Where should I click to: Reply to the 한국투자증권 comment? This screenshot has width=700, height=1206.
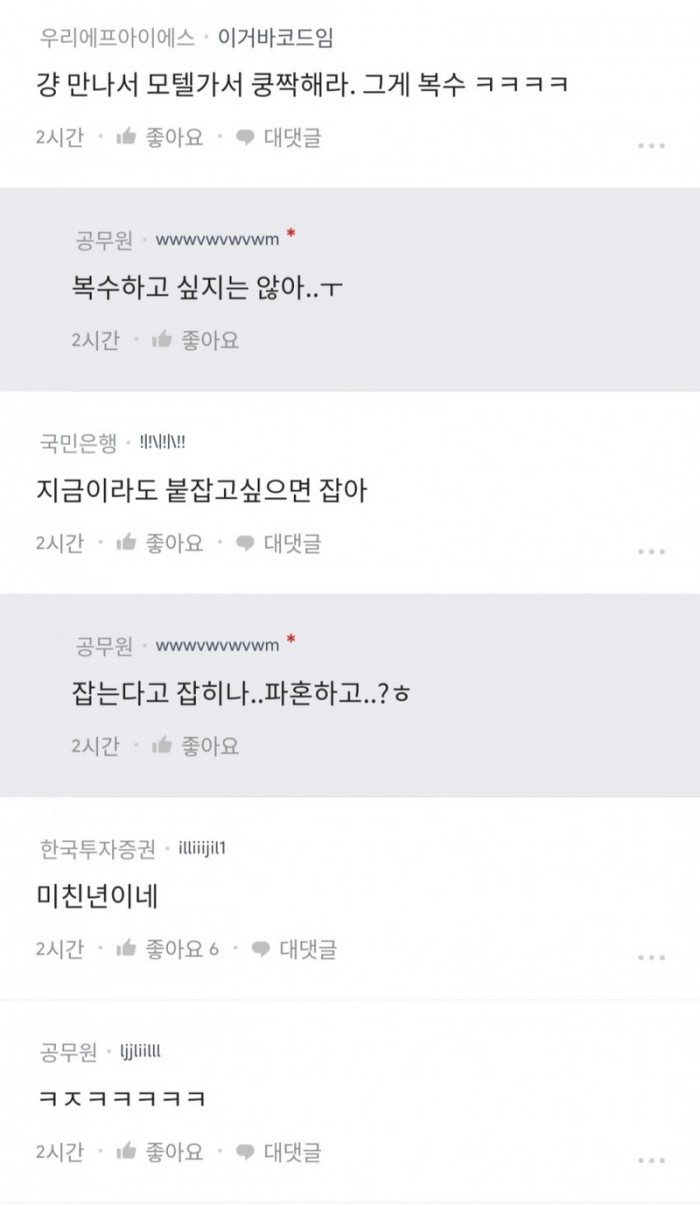pos(294,949)
